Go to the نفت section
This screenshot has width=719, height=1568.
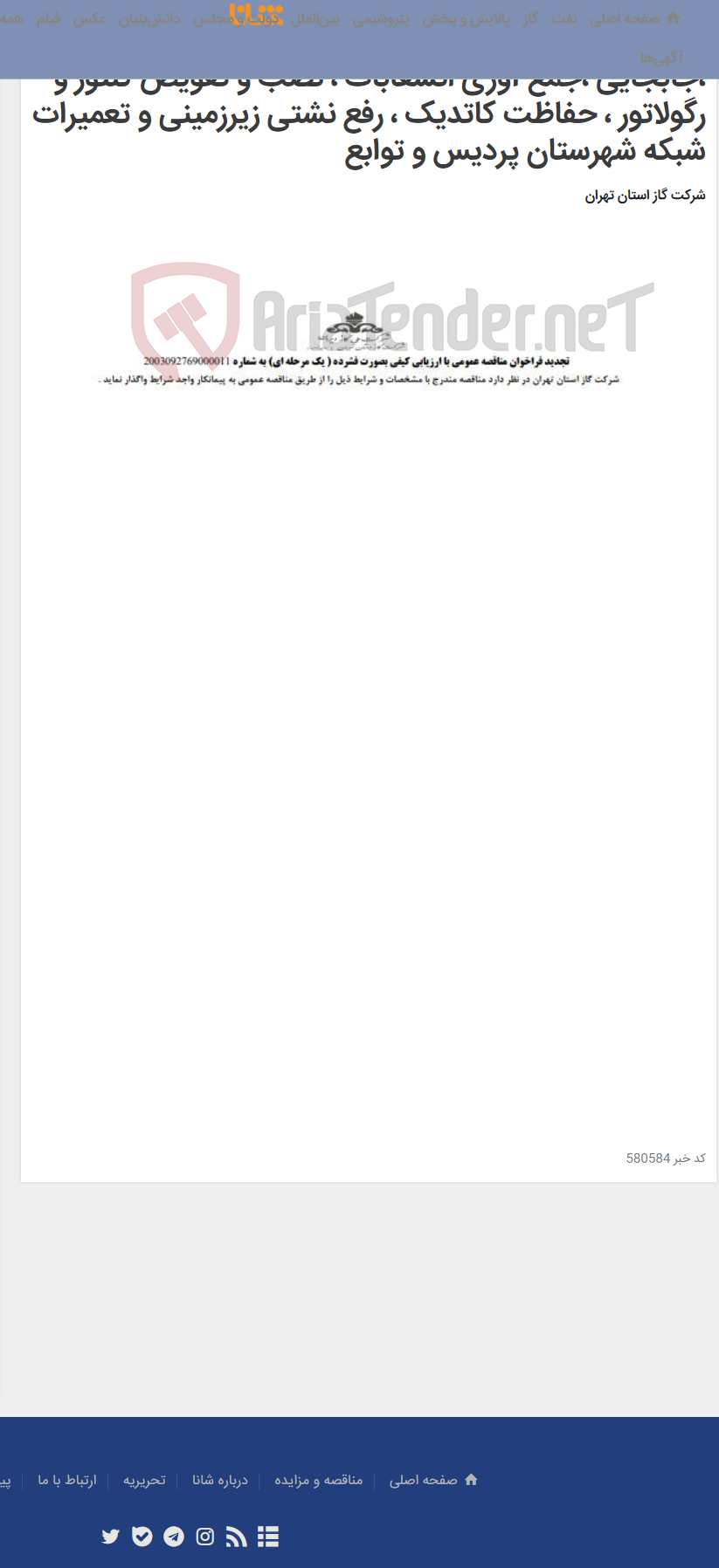563,18
